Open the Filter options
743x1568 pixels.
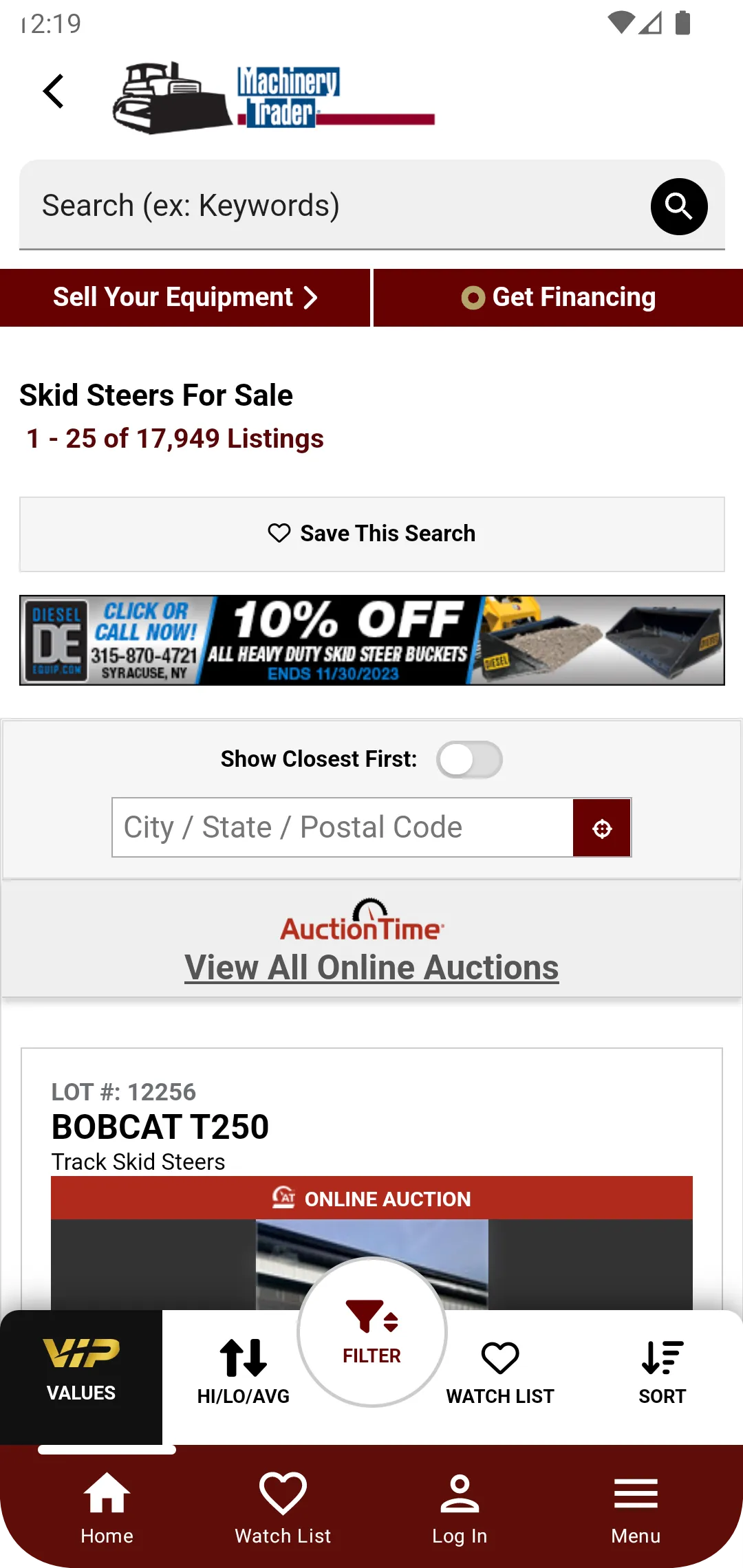372,1332
